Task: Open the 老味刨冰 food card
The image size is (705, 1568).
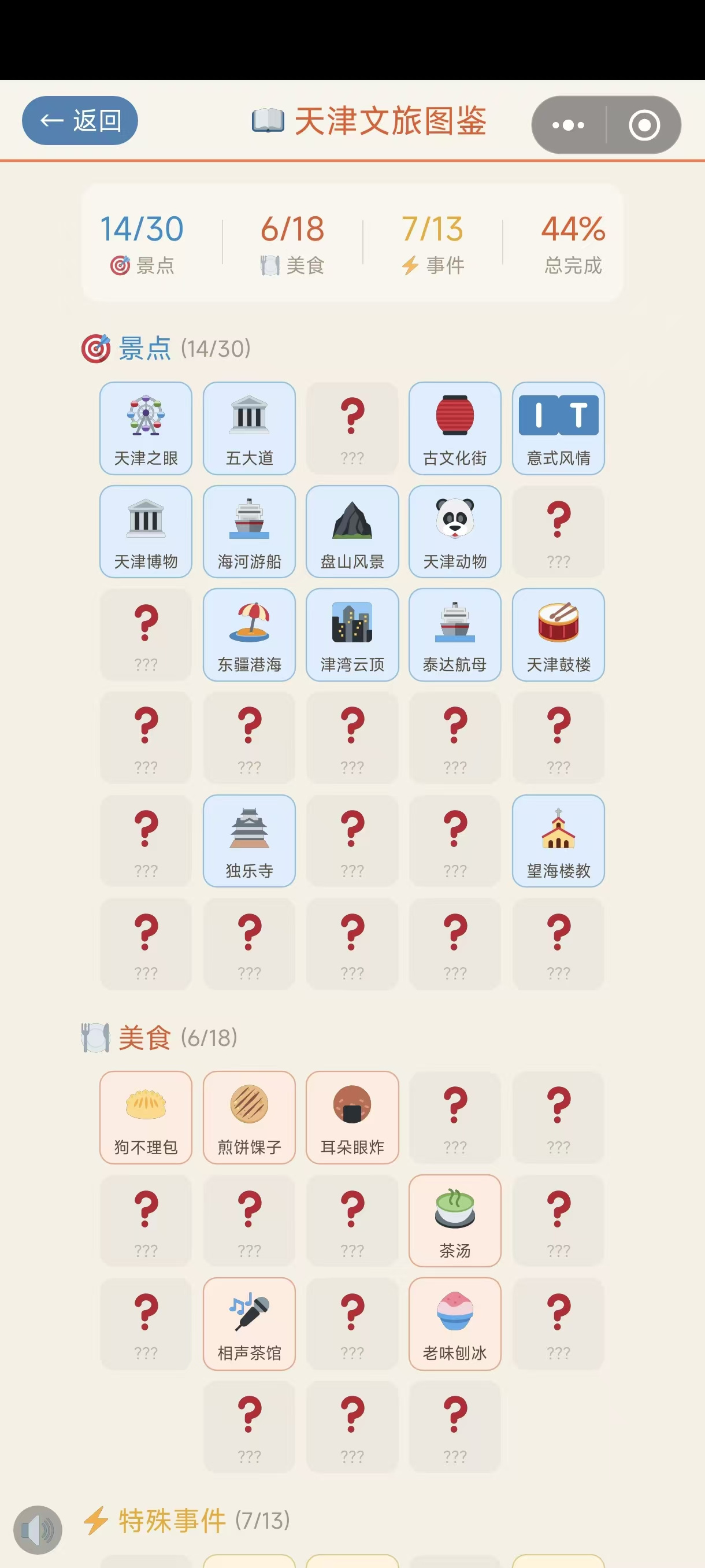Action: click(x=455, y=1323)
